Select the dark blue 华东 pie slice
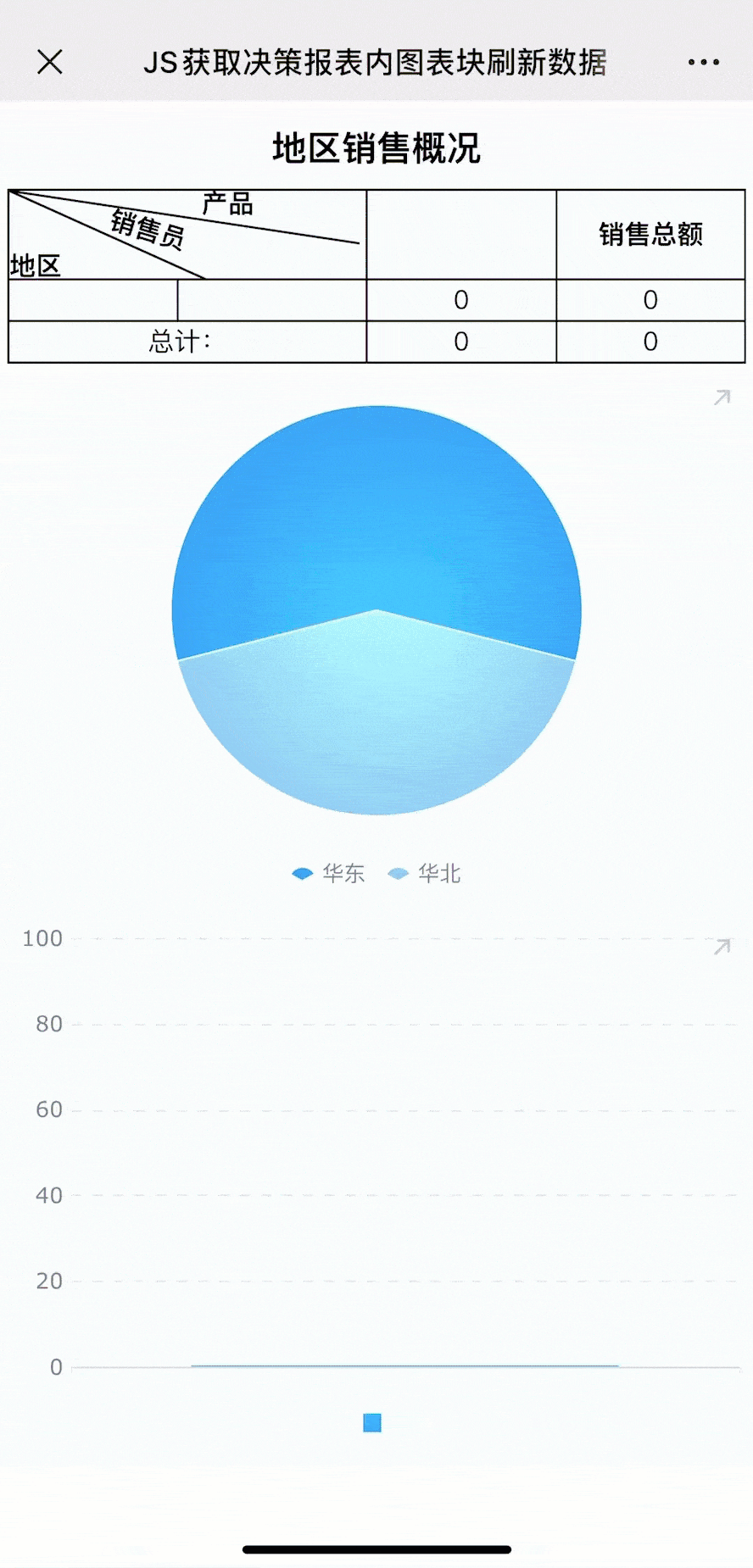The image size is (753, 1568). 376,509
